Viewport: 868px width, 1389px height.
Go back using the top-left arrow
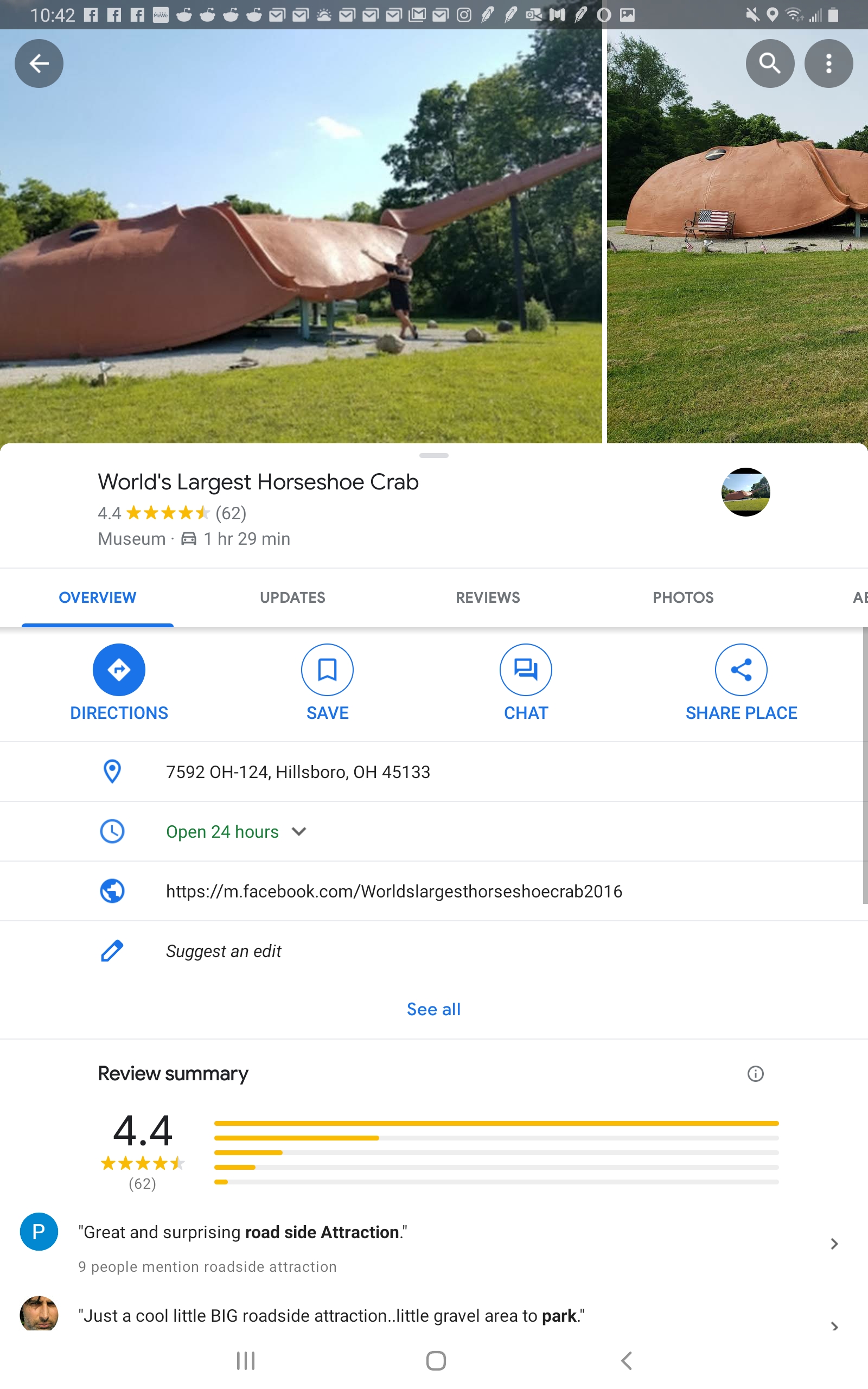[39, 63]
